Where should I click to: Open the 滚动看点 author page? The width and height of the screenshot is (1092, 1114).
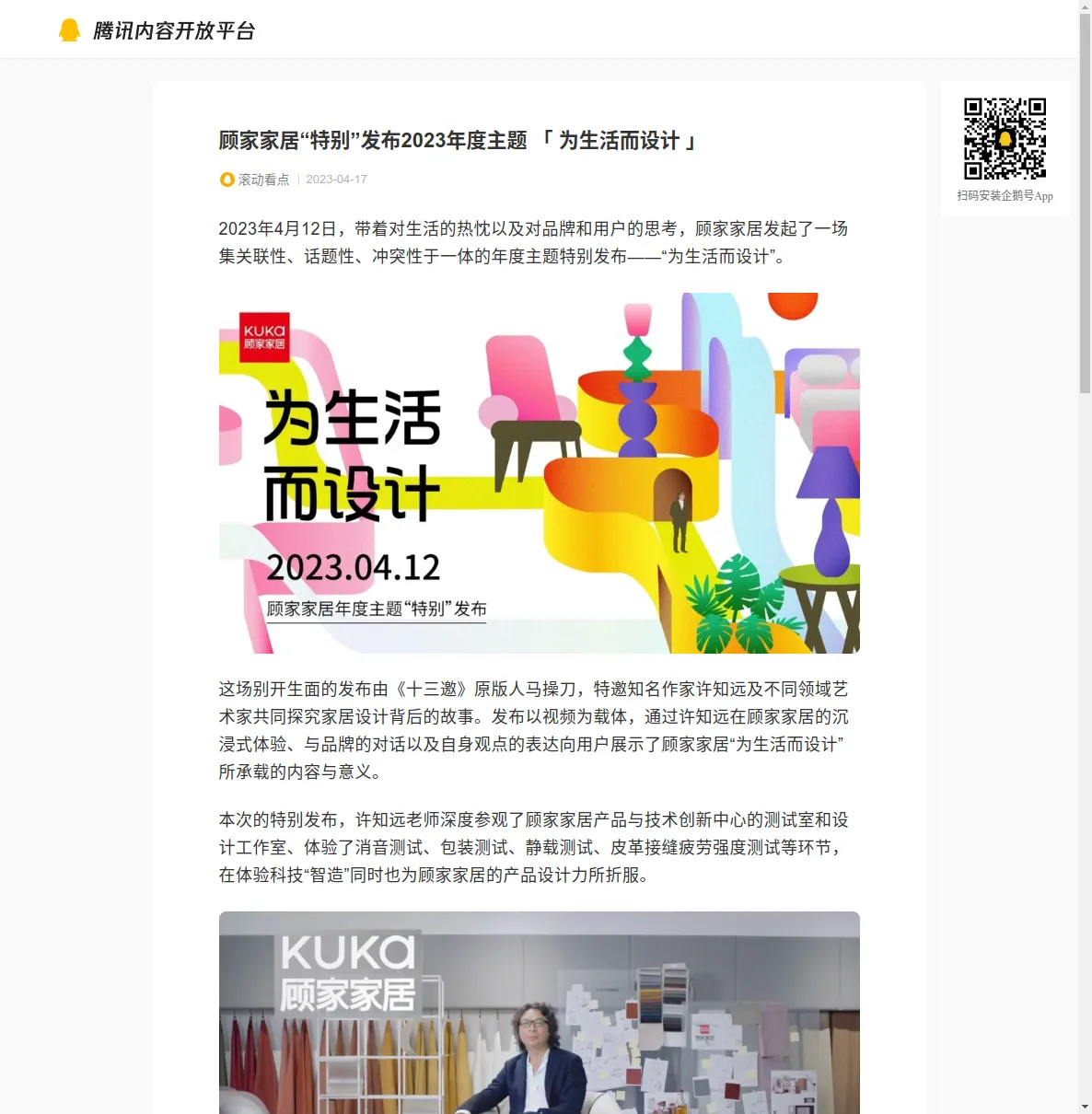(262, 180)
